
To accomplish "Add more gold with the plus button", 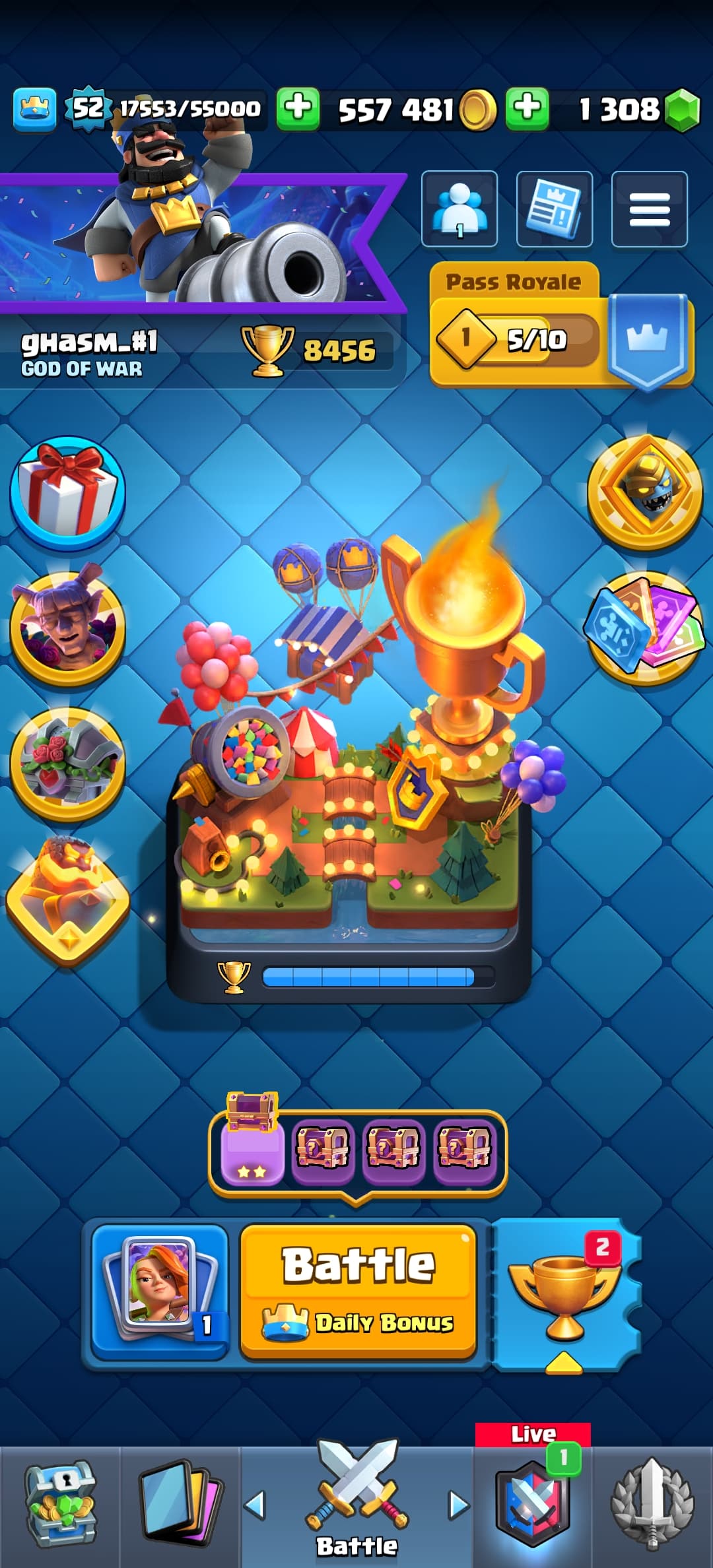I will [x=298, y=108].
